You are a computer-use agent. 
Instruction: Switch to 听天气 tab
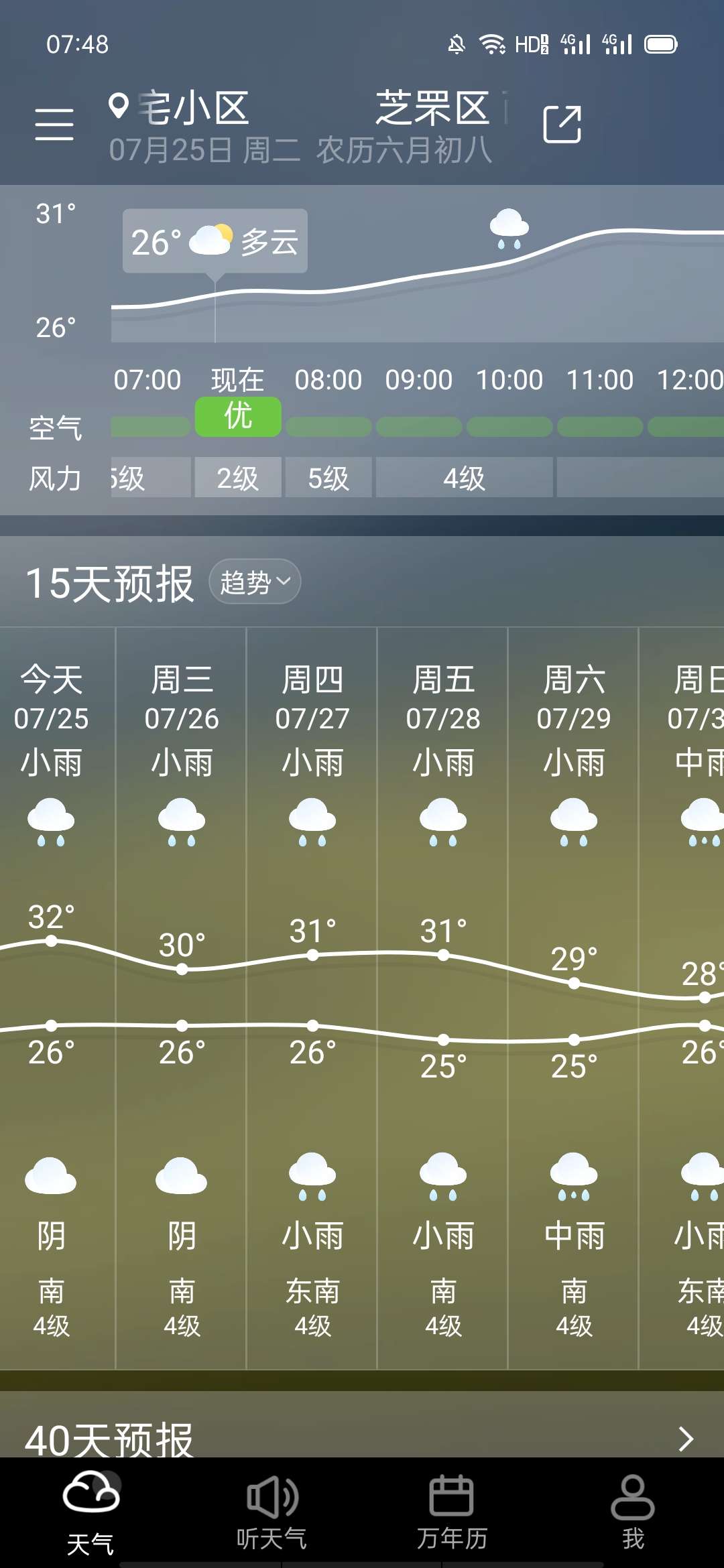tap(271, 1512)
